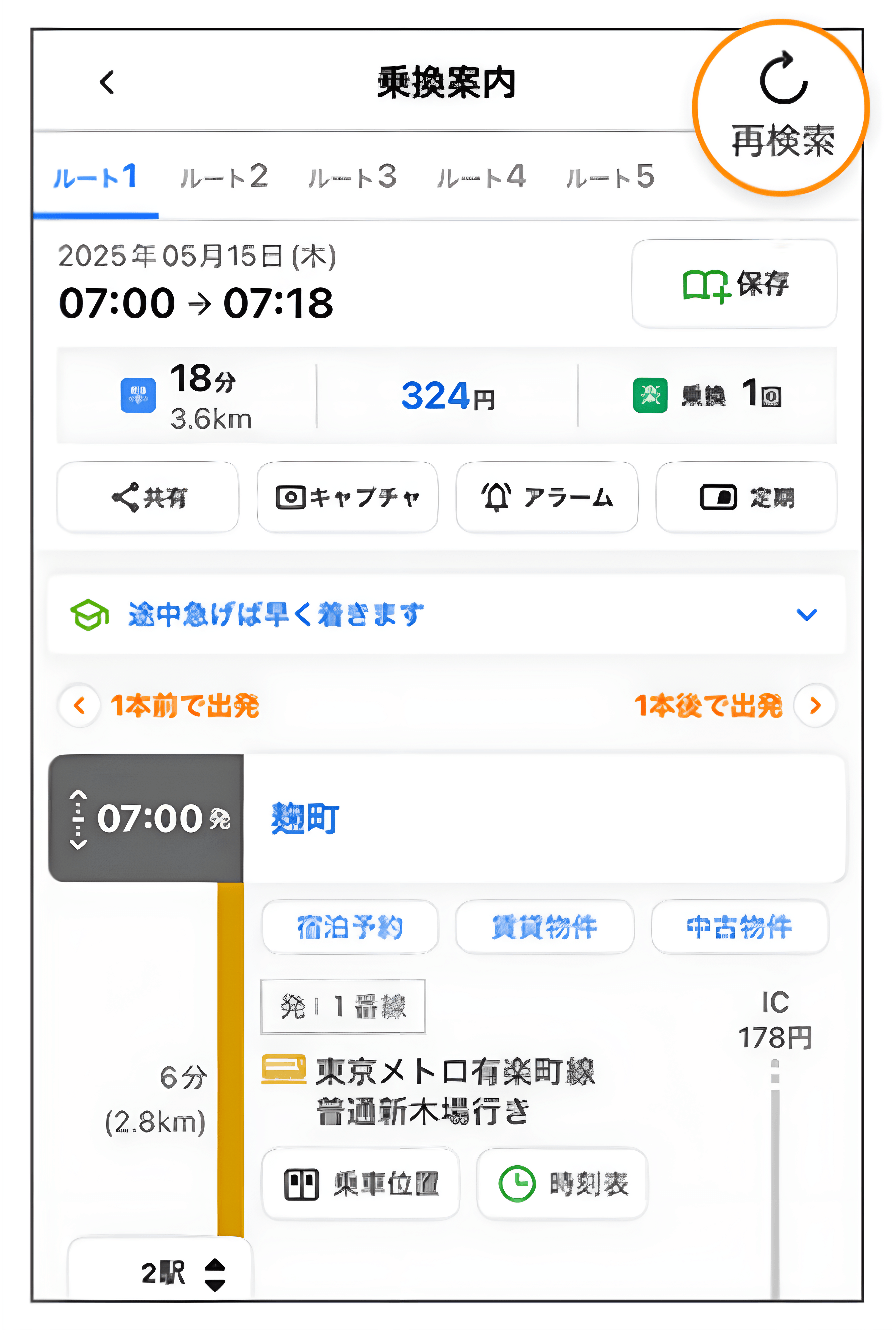Open the 定期 commuter pass option

(x=745, y=497)
